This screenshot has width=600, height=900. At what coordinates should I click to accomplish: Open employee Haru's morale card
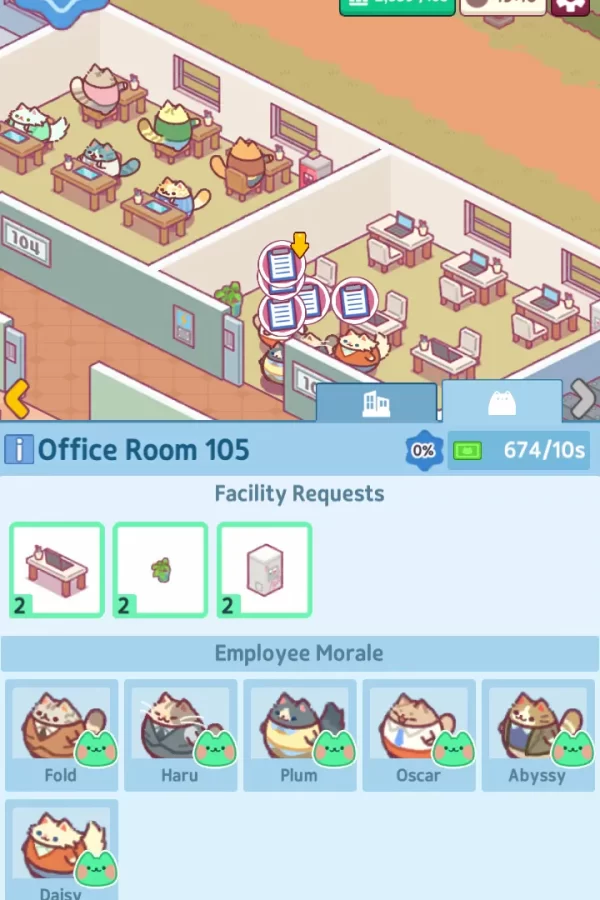point(180,735)
